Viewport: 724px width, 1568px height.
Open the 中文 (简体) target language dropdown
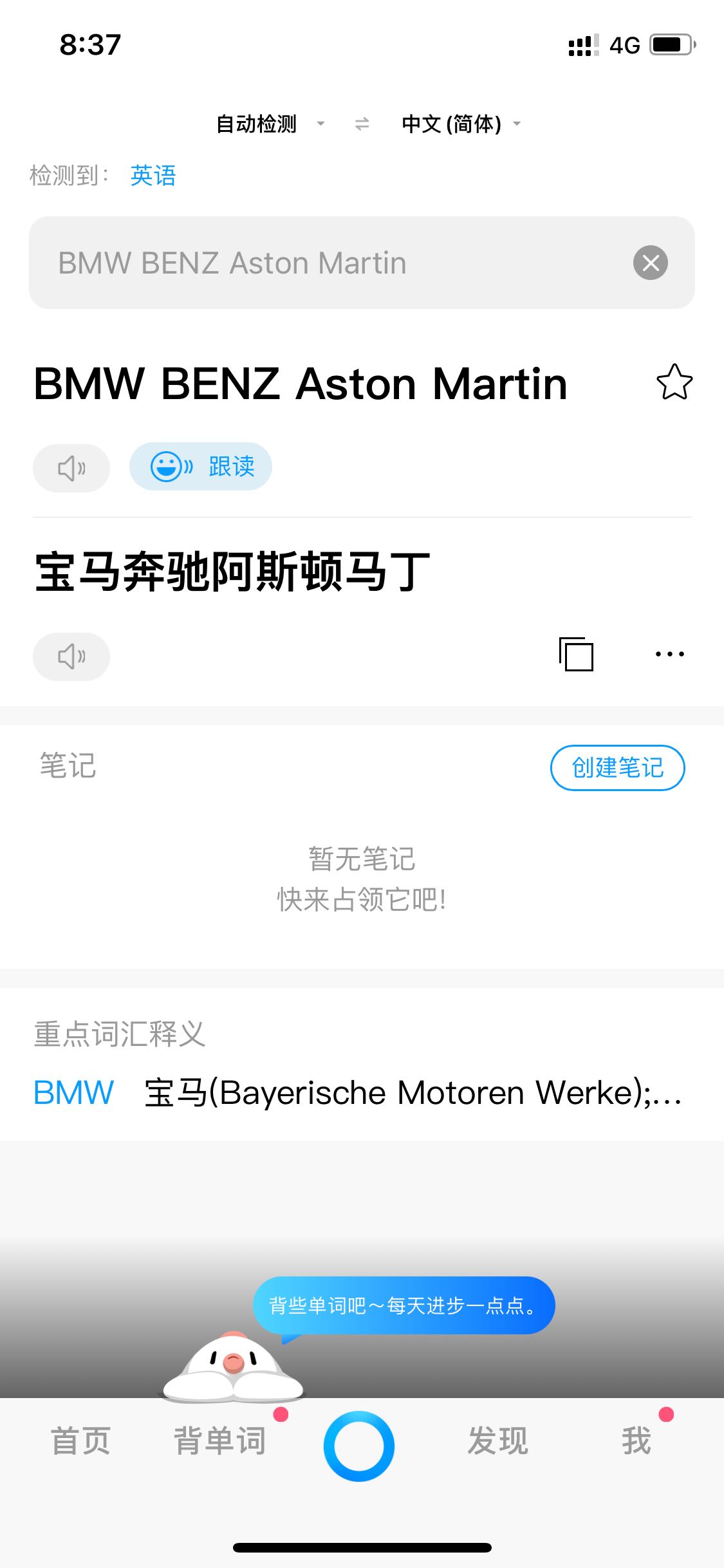click(460, 123)
